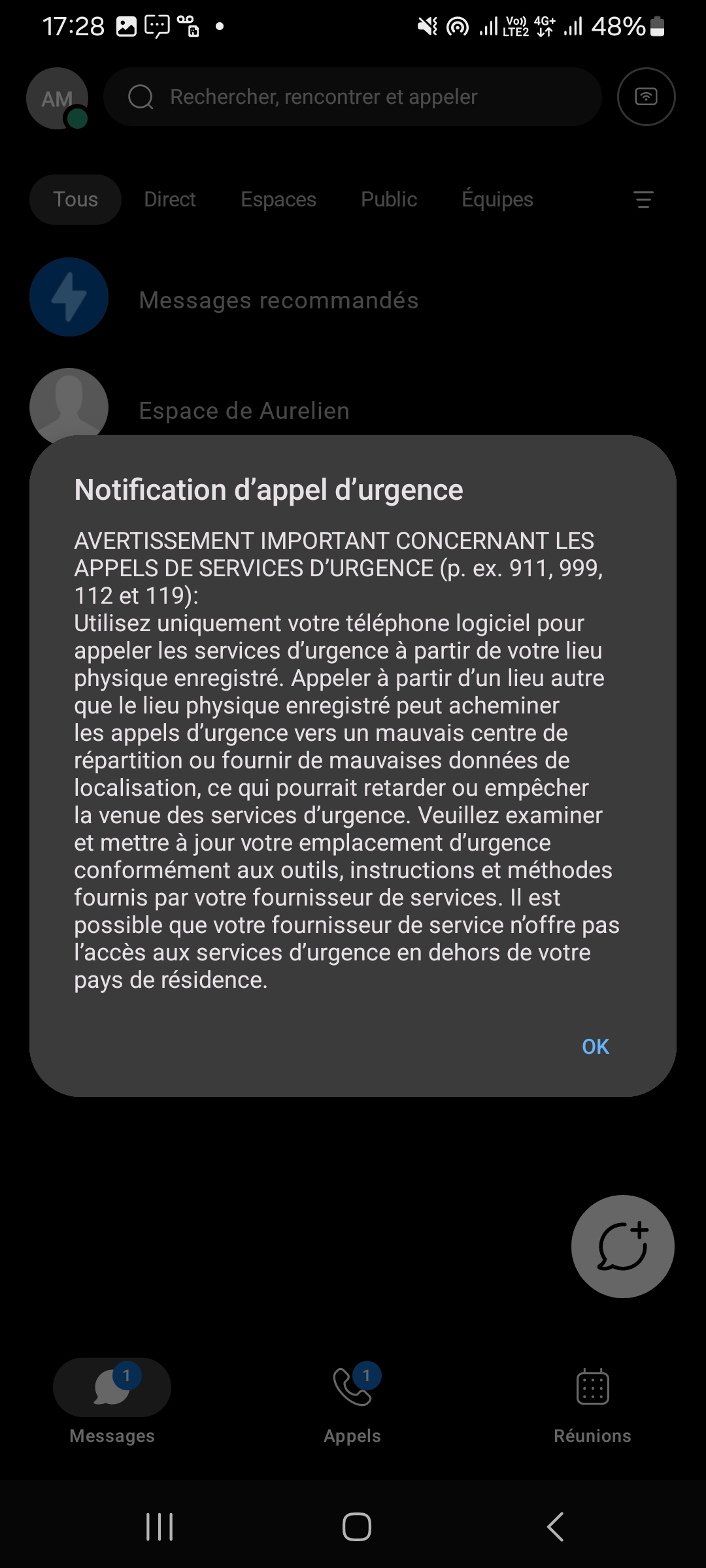The image size is (706, 1568).
Task: Open the filter options icon
Action: [x=644, y=199]
